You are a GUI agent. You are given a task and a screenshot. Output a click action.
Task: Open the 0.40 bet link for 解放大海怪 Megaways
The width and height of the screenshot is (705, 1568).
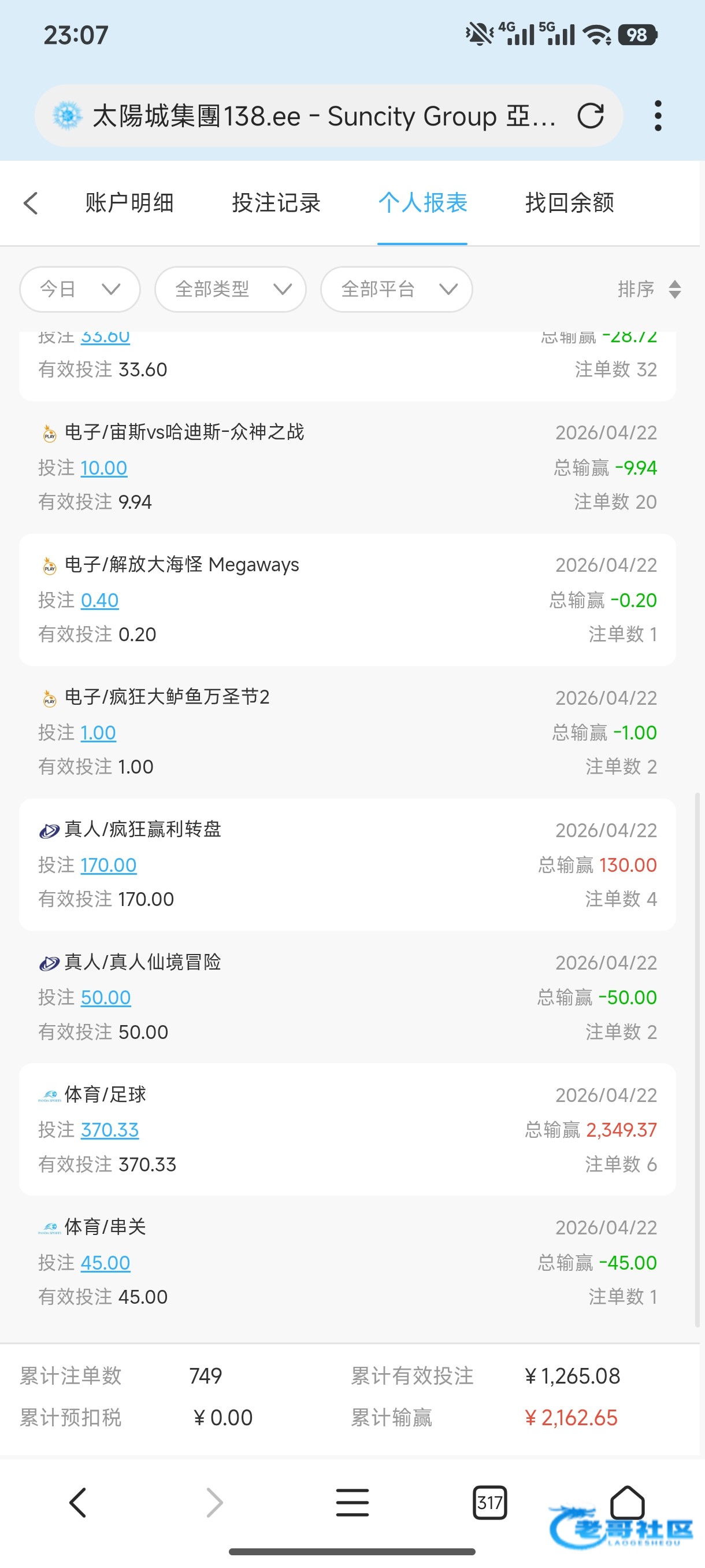(99, 601)
